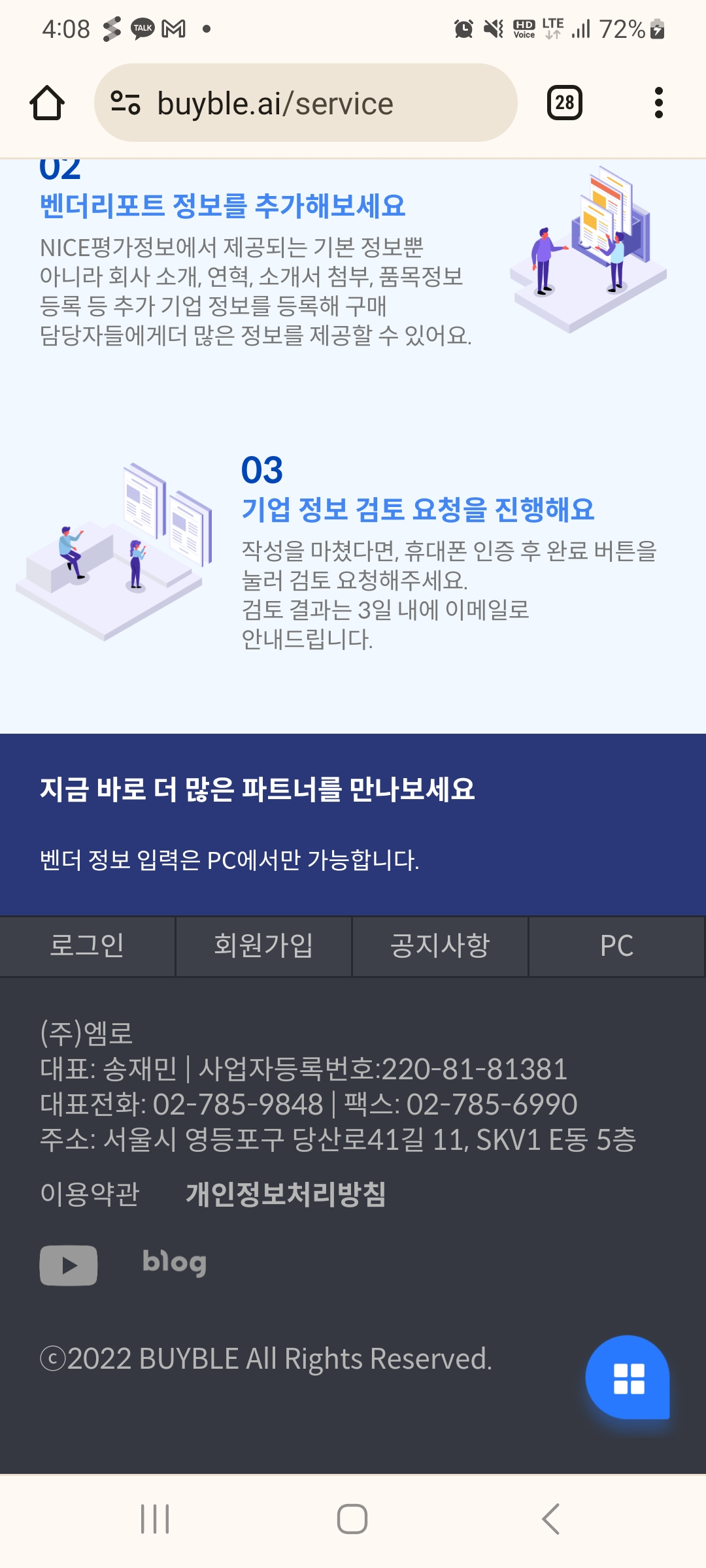Switch to the PC version

coord(616,945)
